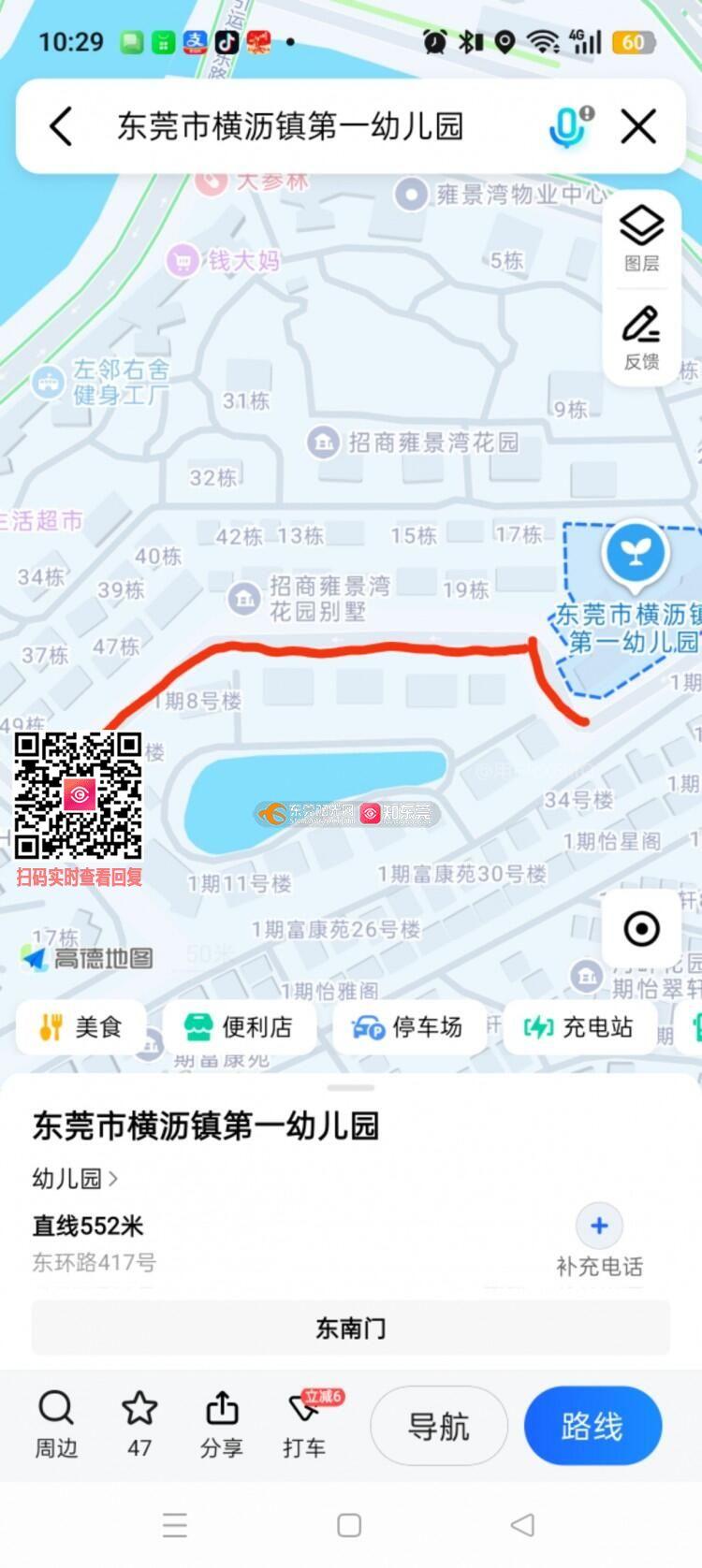Open the 图层 map layers panel

tap(642, 238)
